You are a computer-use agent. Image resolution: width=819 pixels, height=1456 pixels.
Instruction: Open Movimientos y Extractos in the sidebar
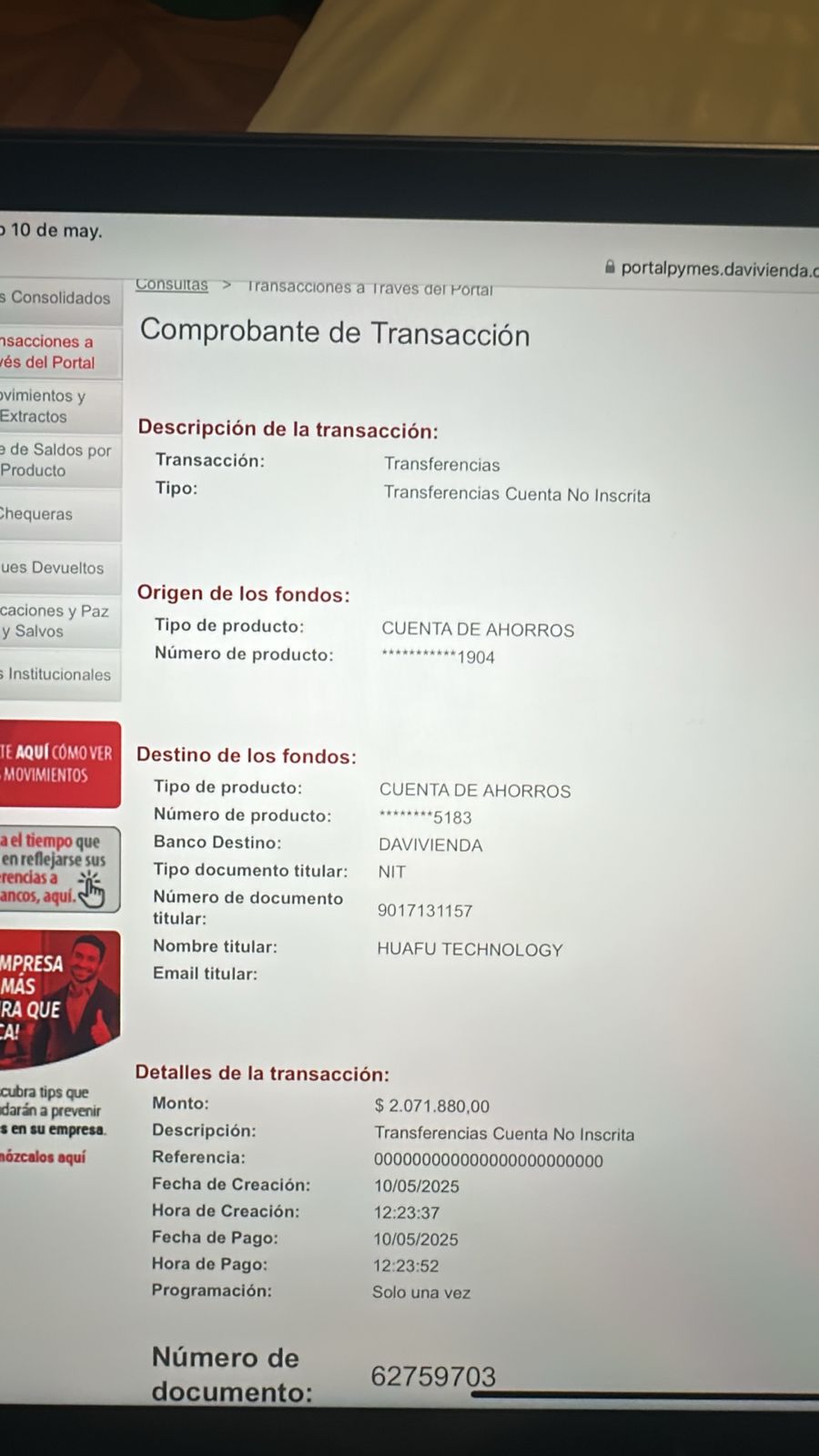tap(60, 407)
